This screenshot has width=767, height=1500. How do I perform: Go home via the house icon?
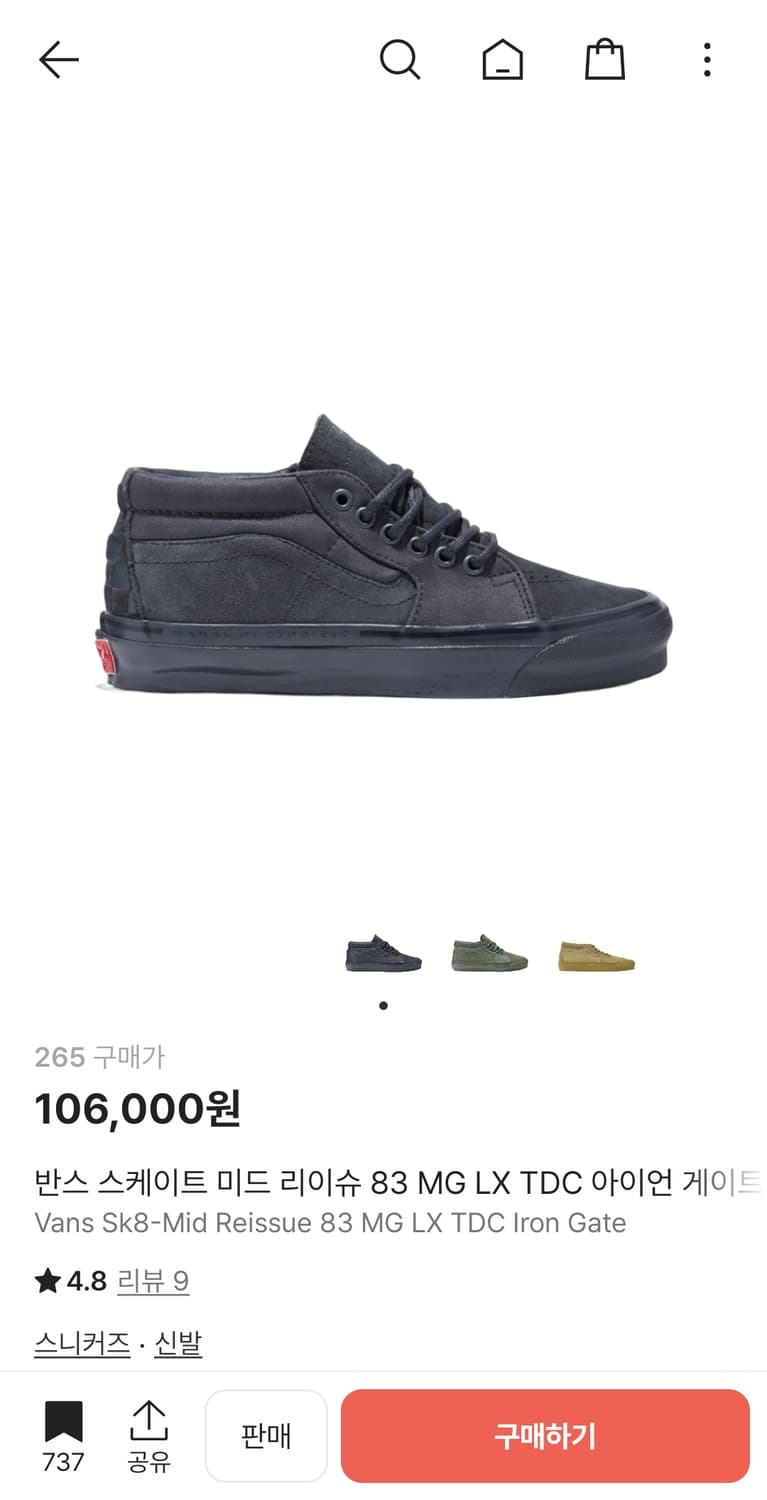tap(502, 59)
